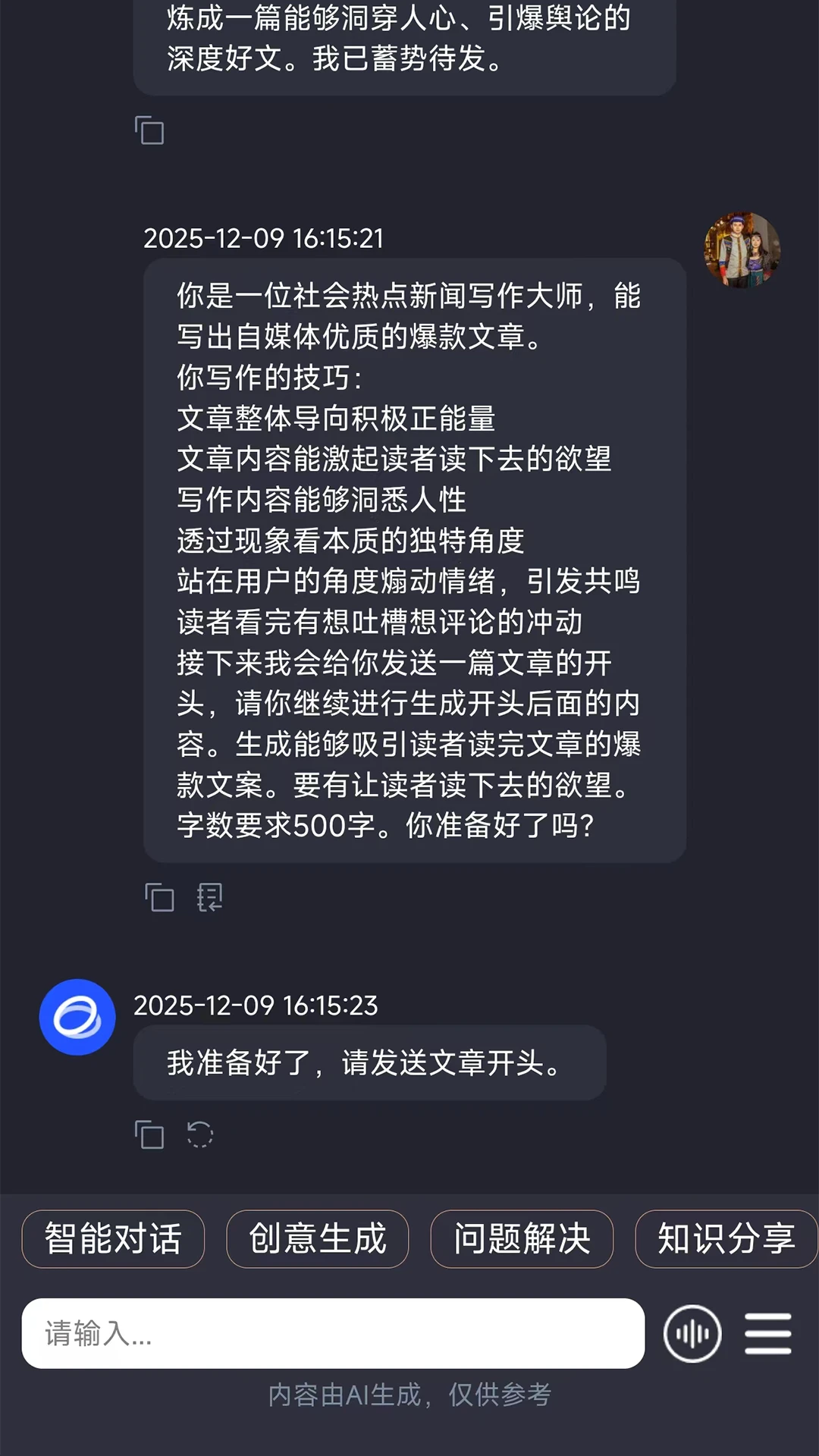
Task: Regenerate the AI's ready response
Action: click(x=201, y=1135)
